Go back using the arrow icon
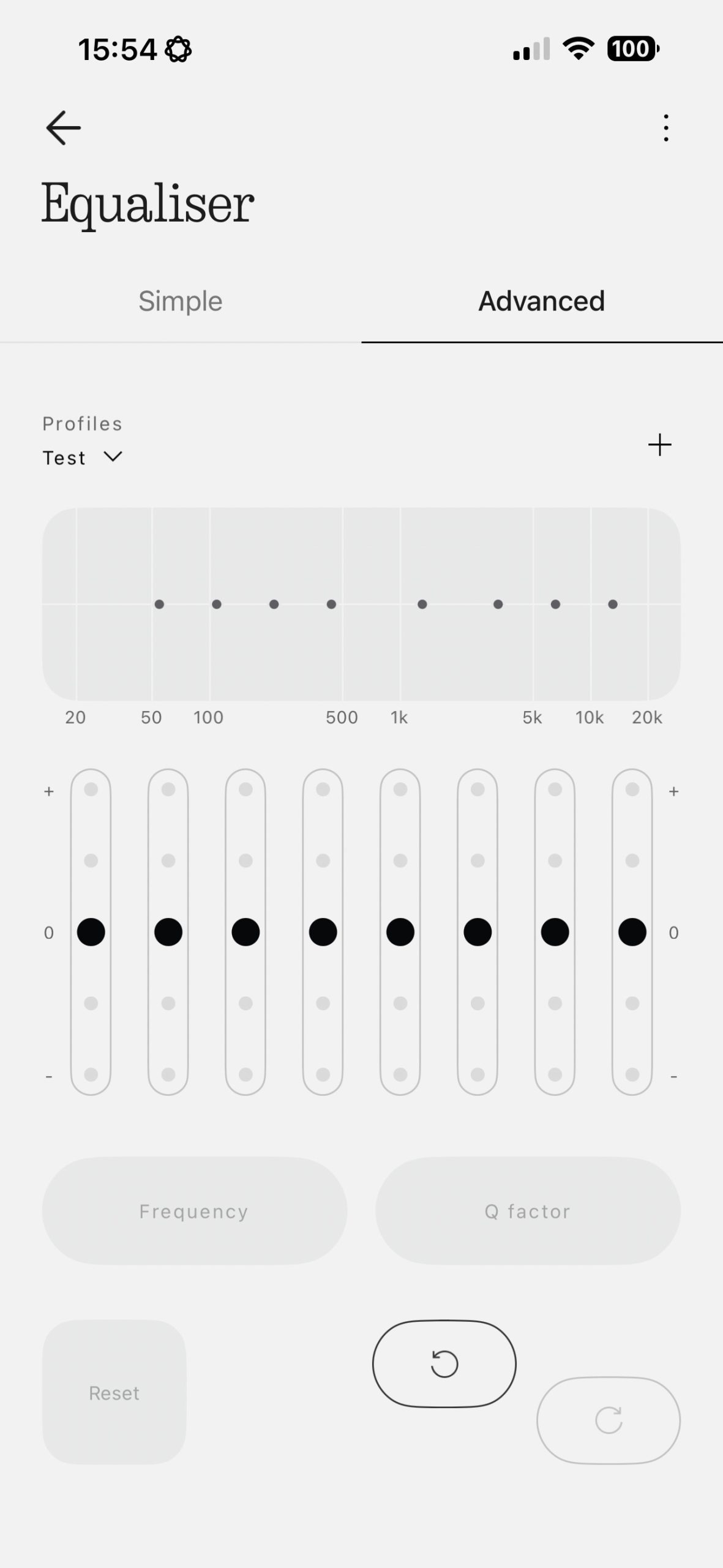 click(x=63, y=128)
